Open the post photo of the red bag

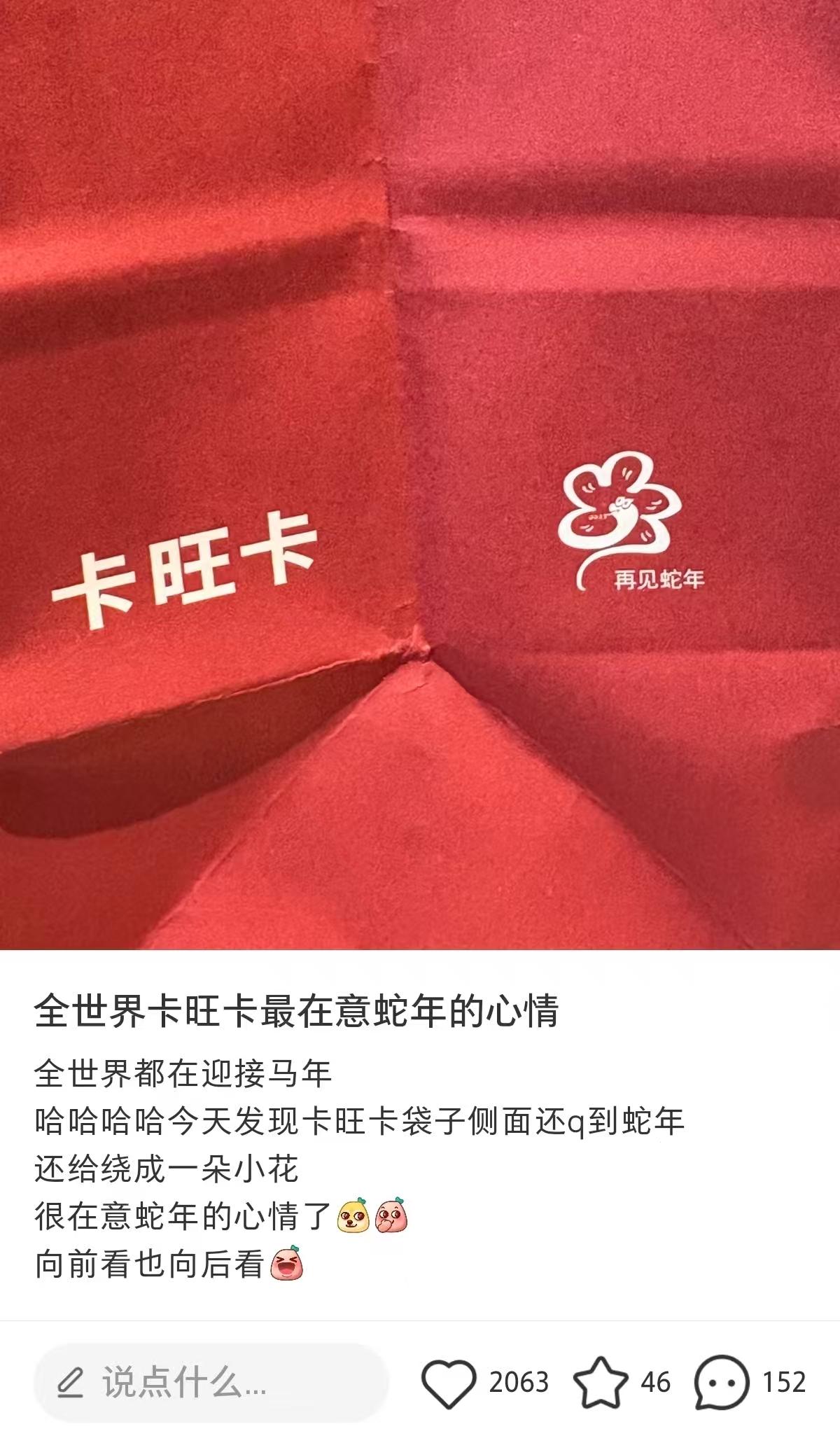(420, 475)
